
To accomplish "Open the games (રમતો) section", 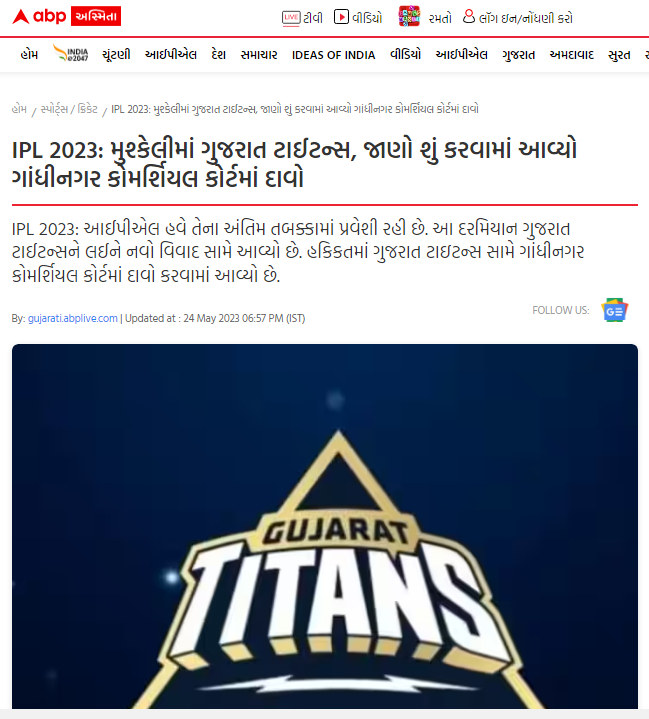I will [x=424, y=17].
